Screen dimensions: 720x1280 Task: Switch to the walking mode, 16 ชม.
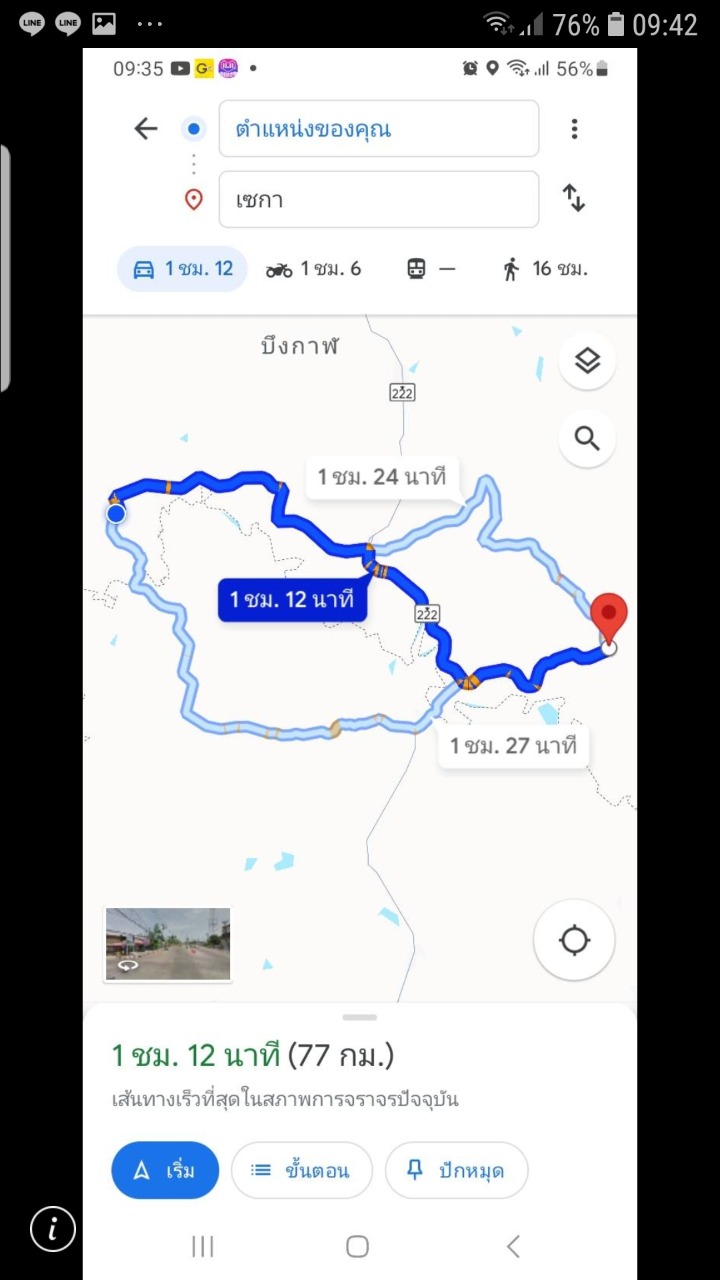click(x=545, y=269)
